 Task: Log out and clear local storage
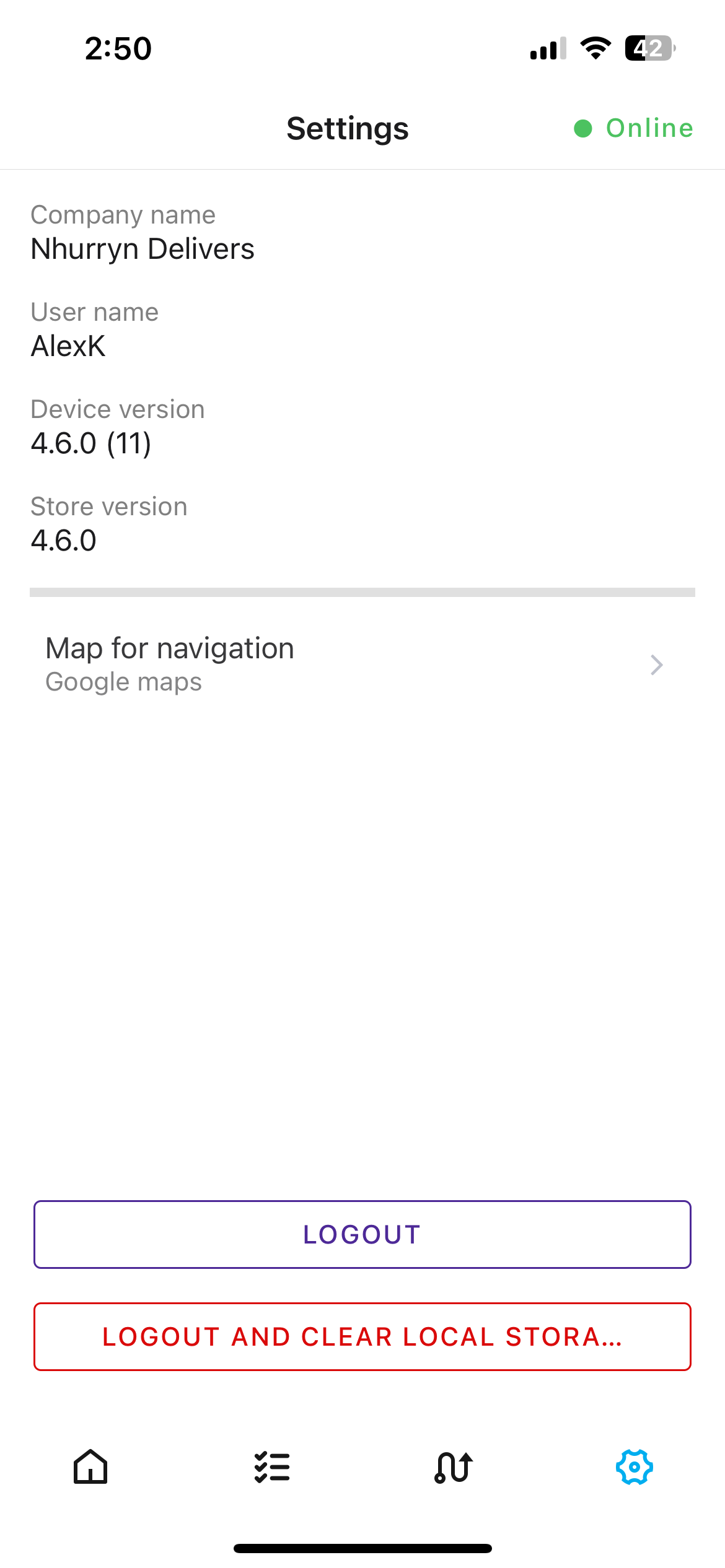tap(362, 1336)
